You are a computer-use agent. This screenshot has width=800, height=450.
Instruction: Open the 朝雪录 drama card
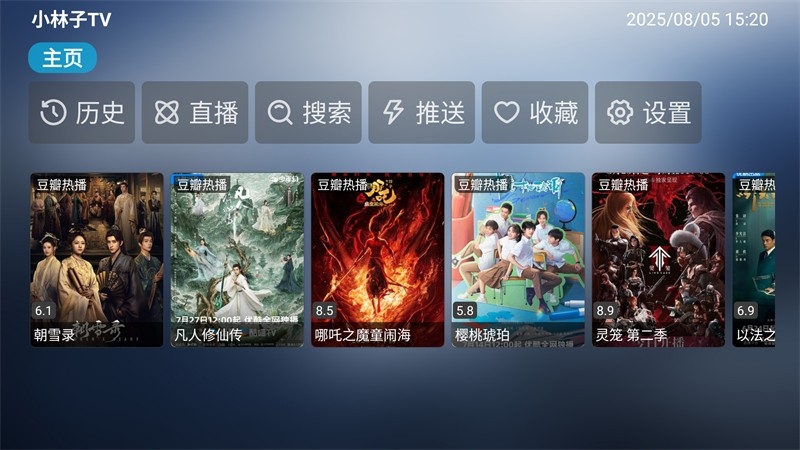(97, 260)
